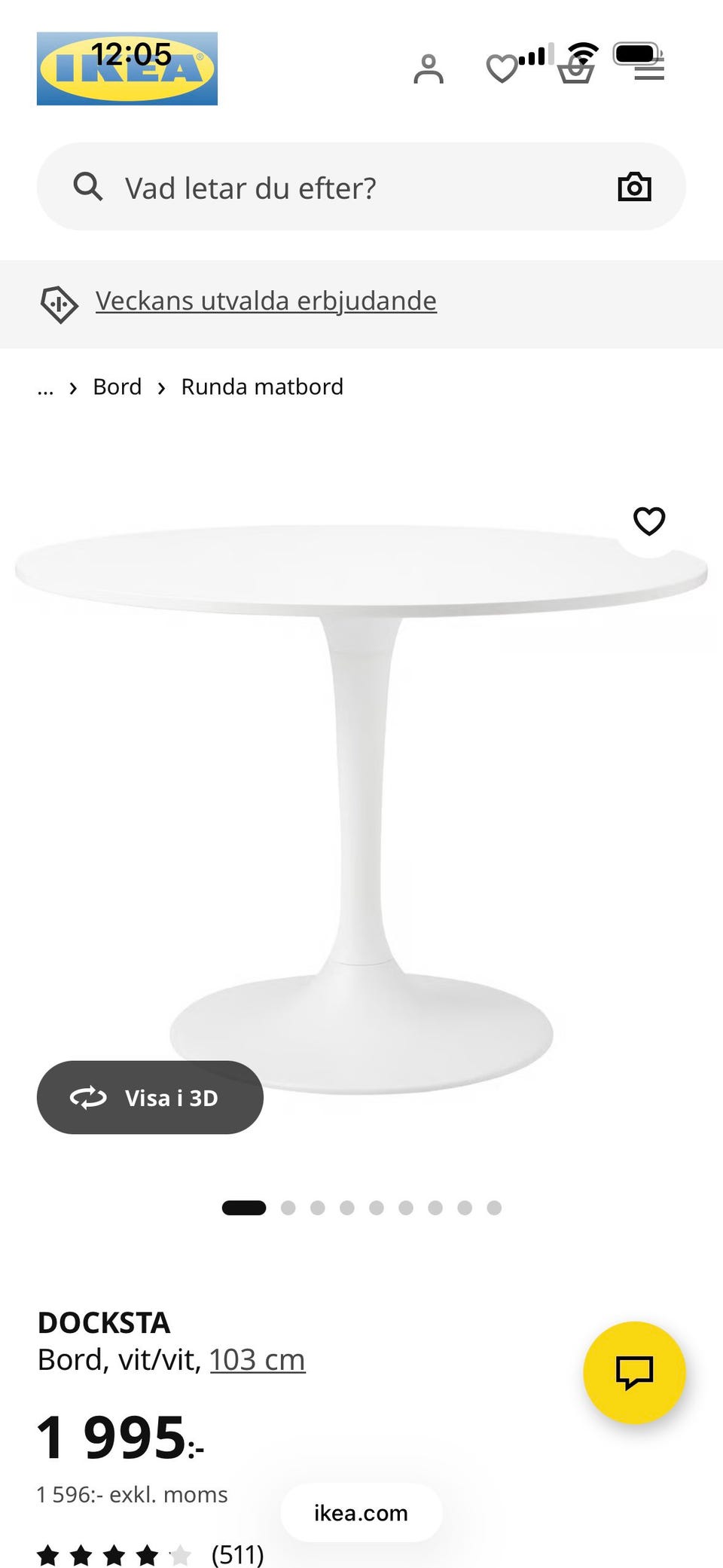Open the yellow chat button
This screenshot has width=723, height=1568.
[634, 1372]
